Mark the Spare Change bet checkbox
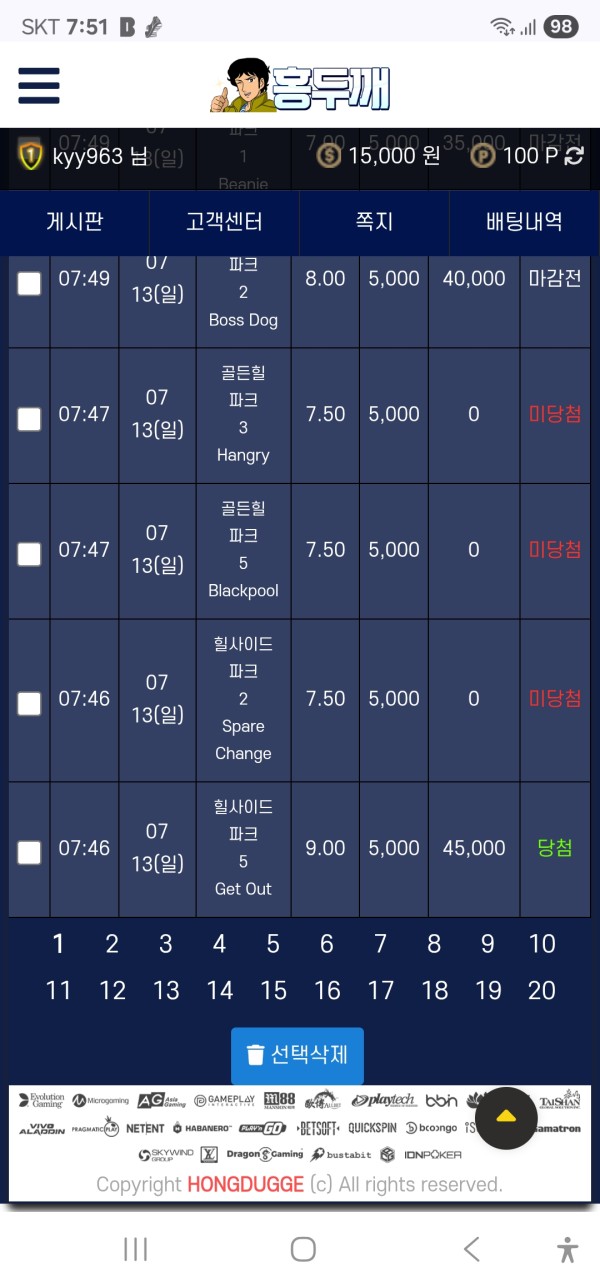This screenshot has width=600, height=1287. tap(30, 703)
